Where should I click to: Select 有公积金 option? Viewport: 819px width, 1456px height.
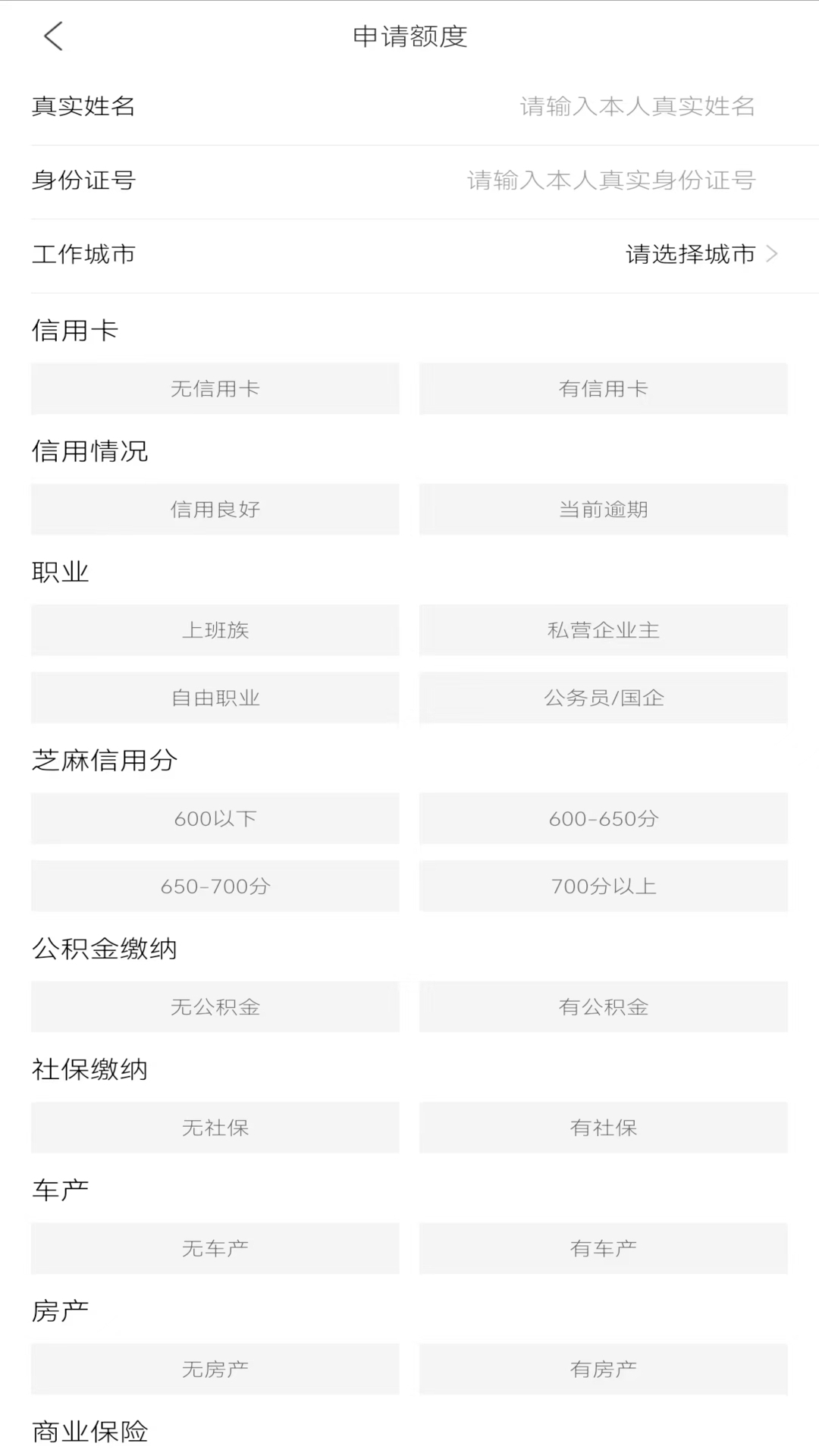point(603,1007)
